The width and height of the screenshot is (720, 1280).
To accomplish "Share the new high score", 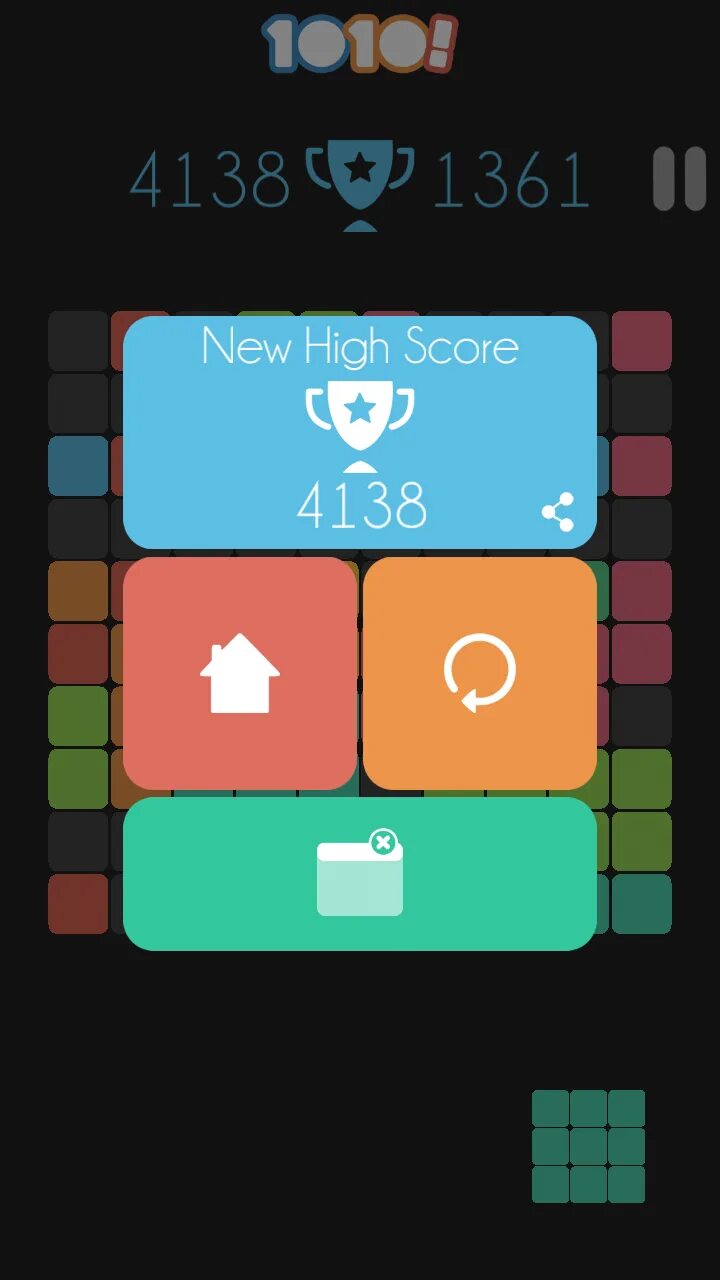I will pos(558,512).
